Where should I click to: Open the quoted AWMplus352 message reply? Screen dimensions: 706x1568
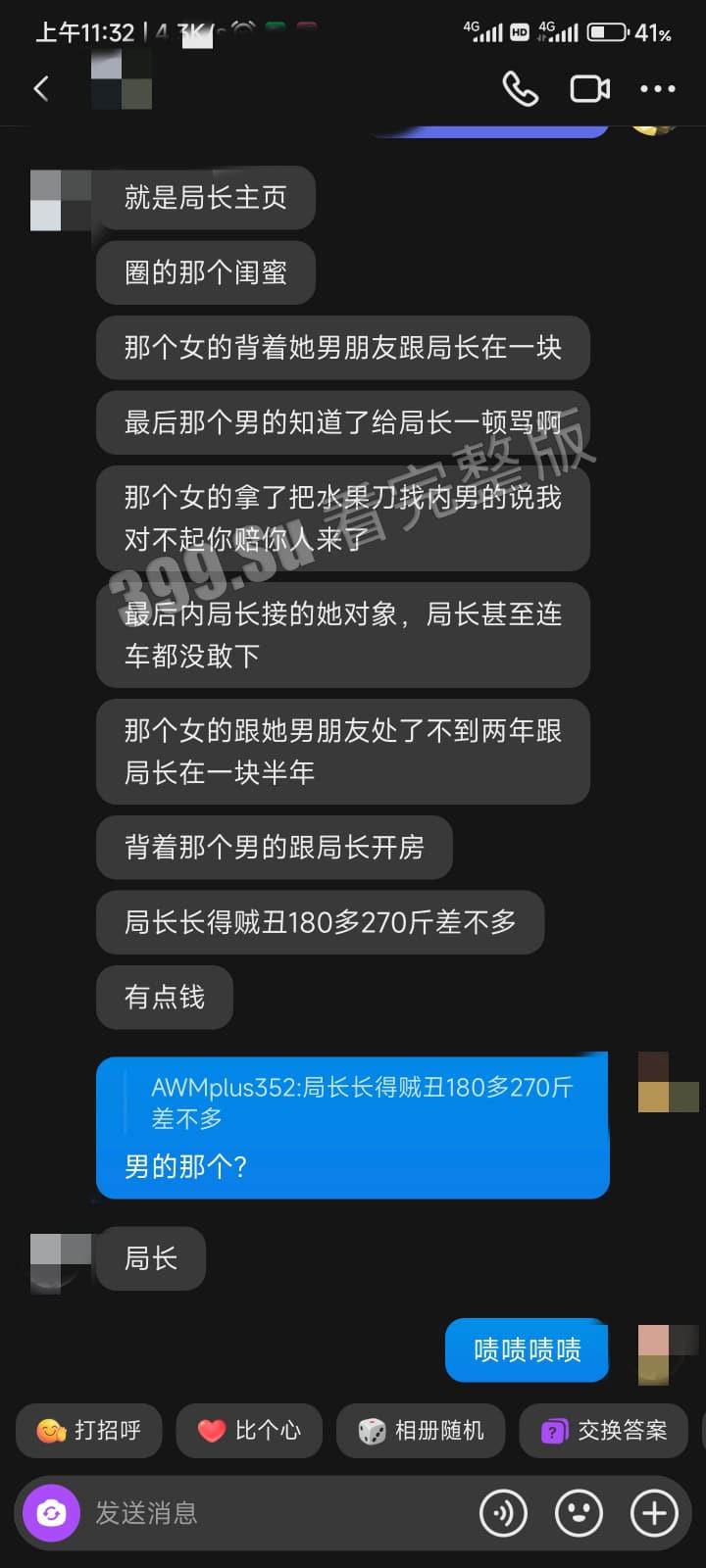click(x=361, y=1102)
